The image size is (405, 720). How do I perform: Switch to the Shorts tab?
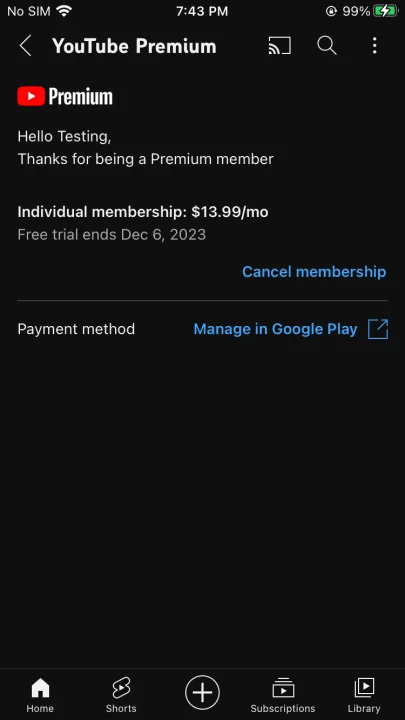point(121,696)
